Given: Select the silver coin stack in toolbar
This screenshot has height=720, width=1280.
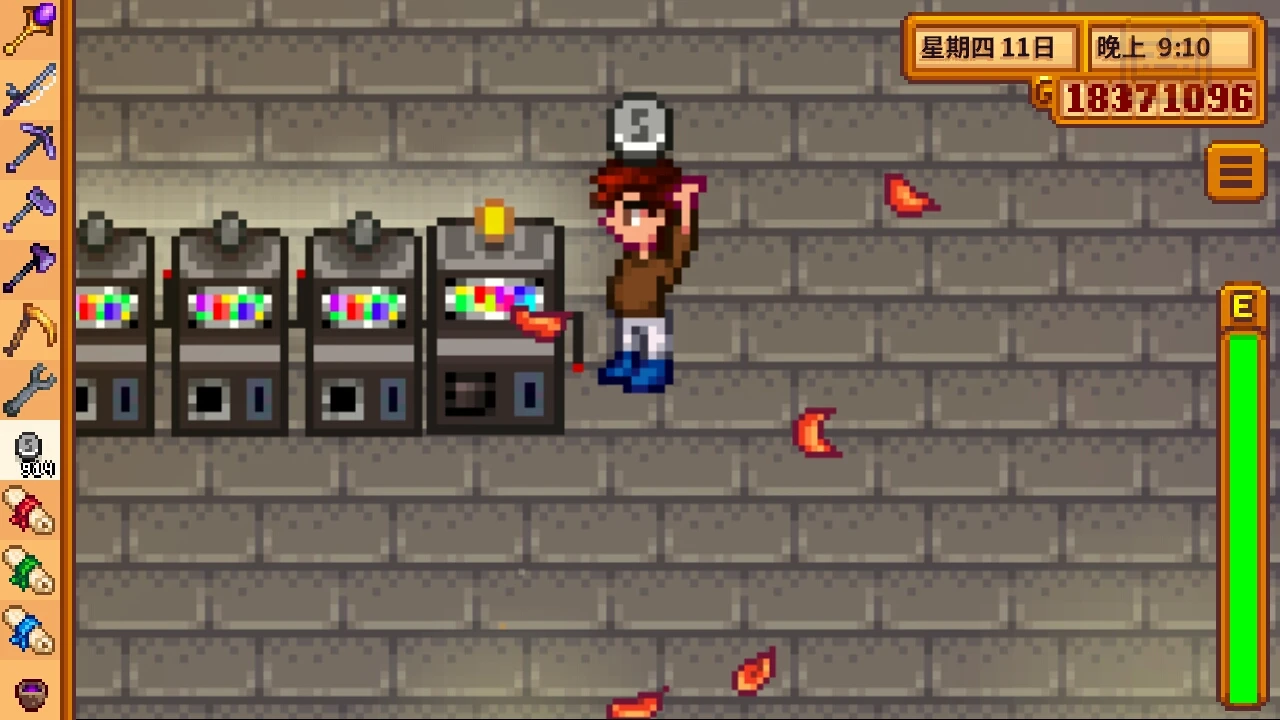Looking at the screenshot, I should 30,452.
